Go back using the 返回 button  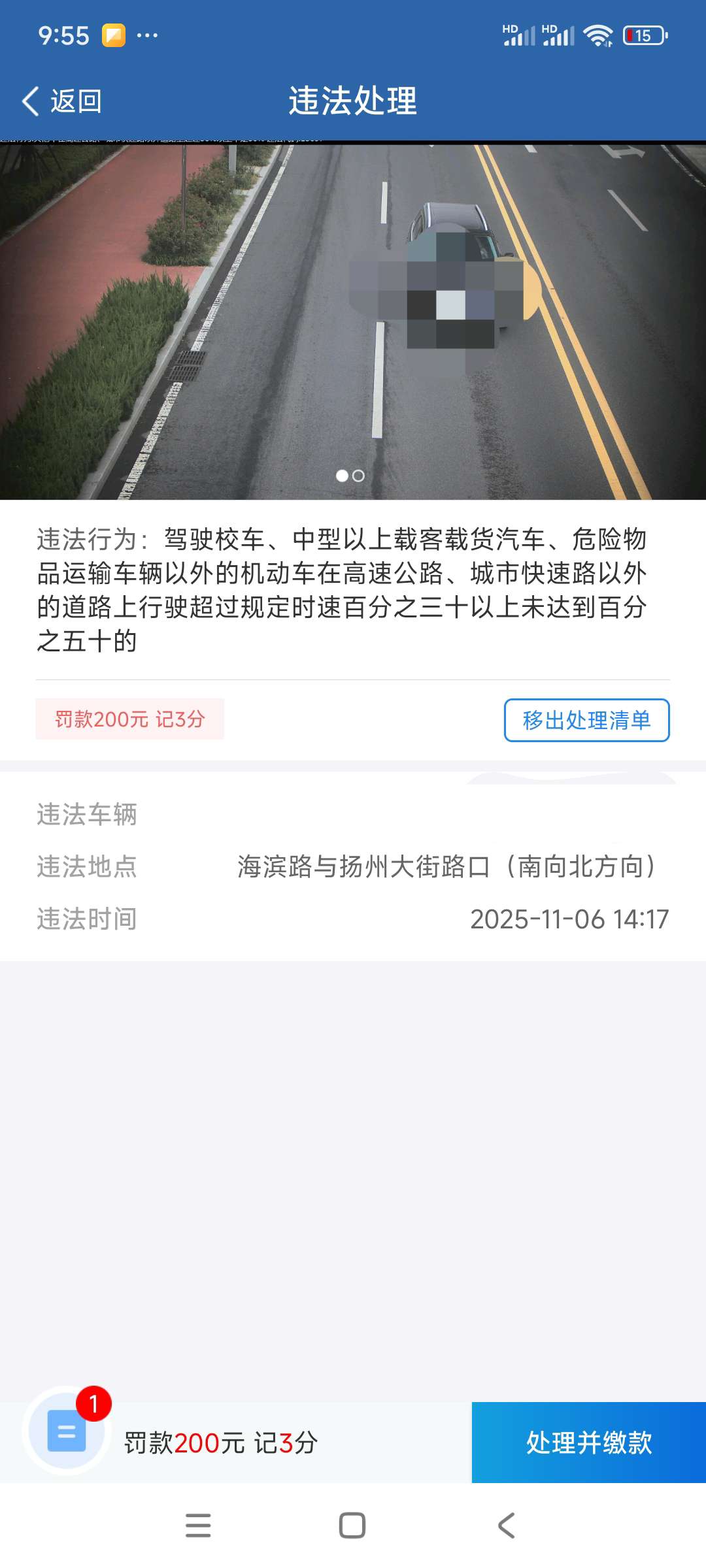(x=63, y=101)
